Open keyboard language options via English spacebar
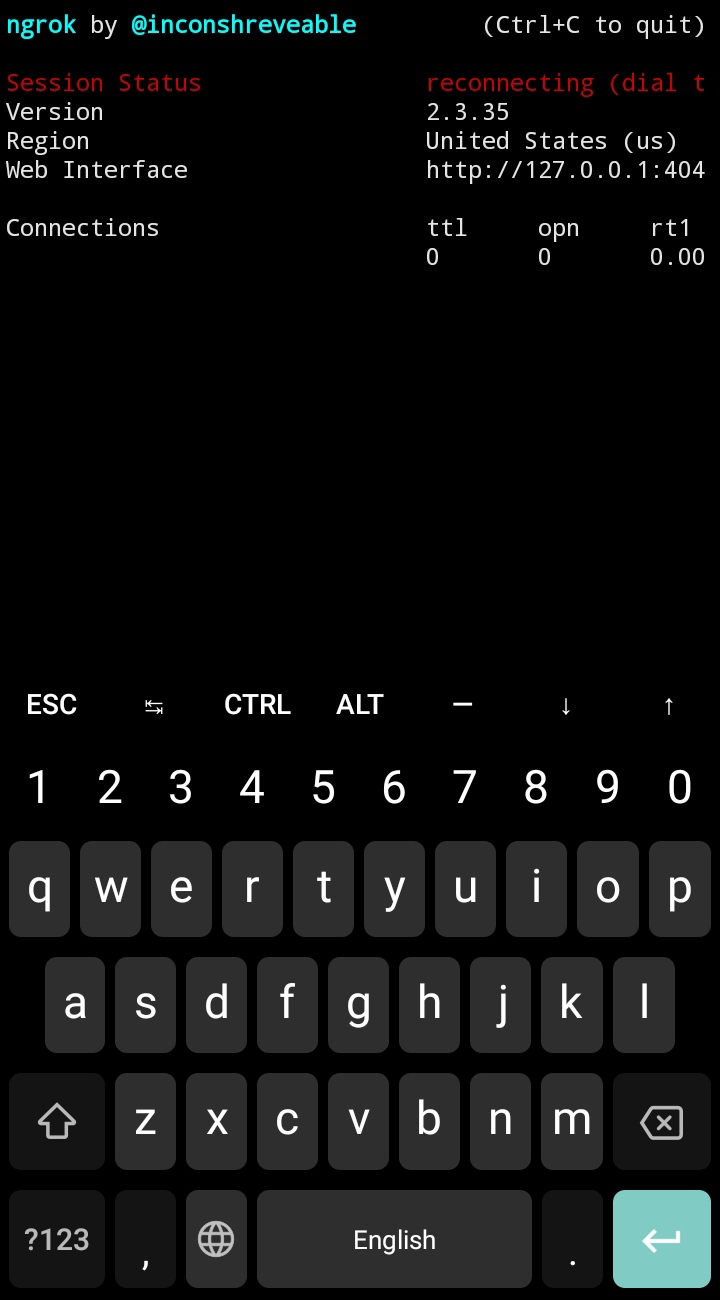Screen dimensions: 720x1300 click(394, 1239)
